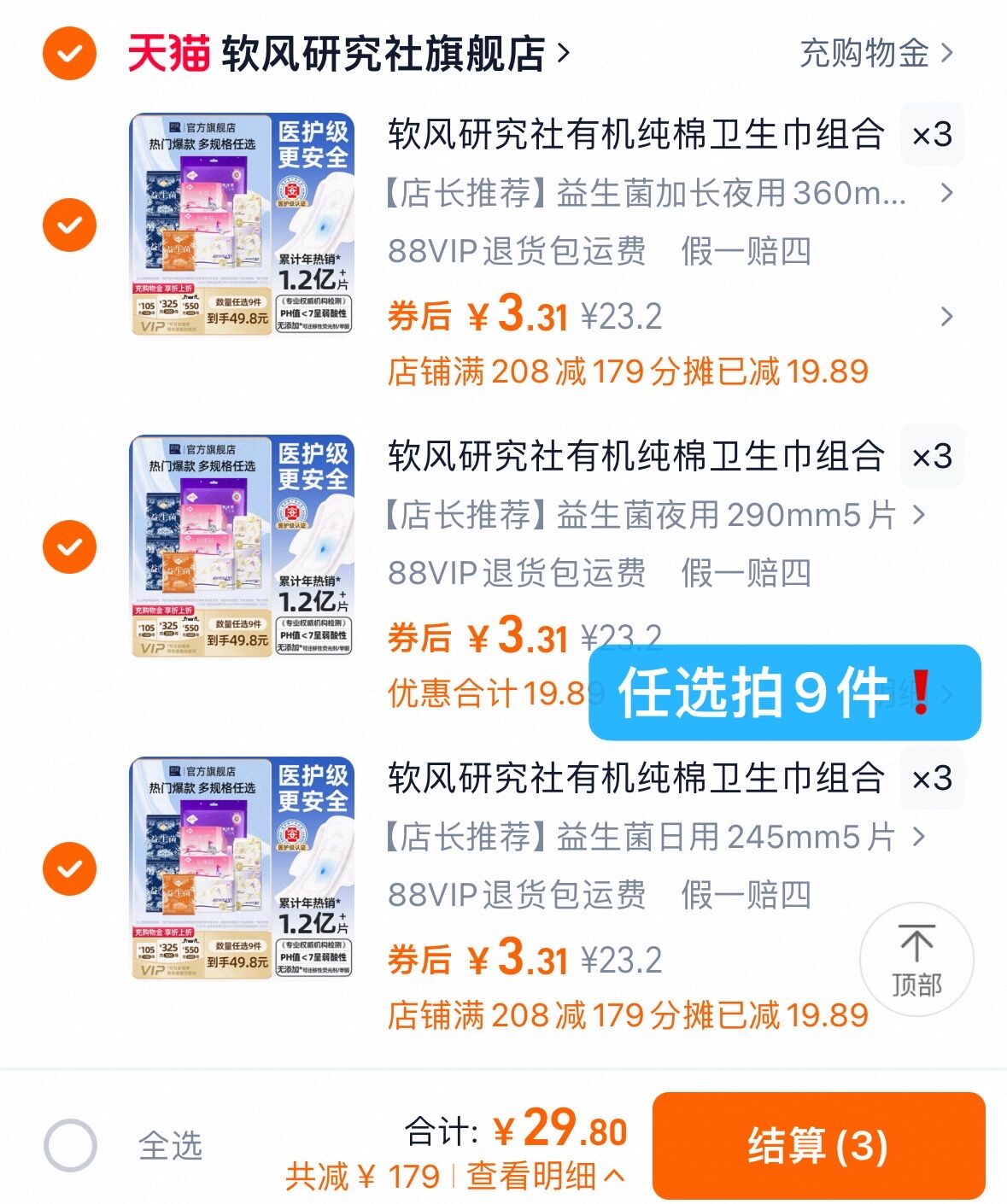Viewport: 1007px width, 1204px height.
Task: Tap the 顶部 back-to-top circular button
Action: 918,960
